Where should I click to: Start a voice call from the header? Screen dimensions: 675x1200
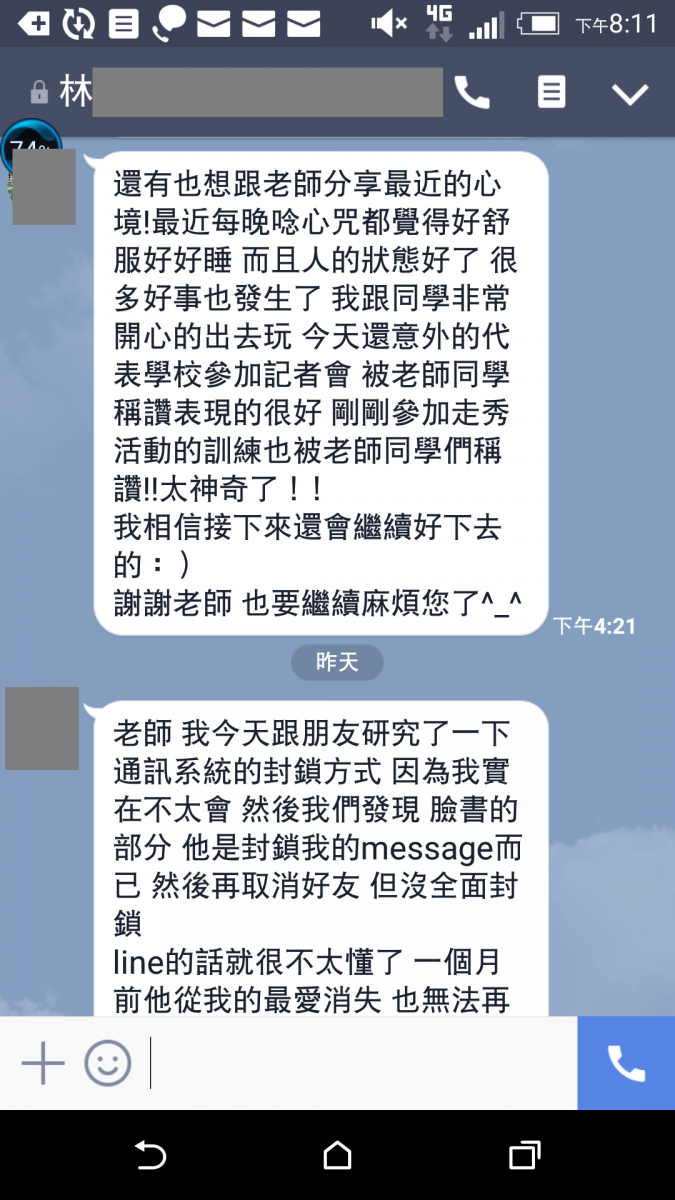coord(472,93)
